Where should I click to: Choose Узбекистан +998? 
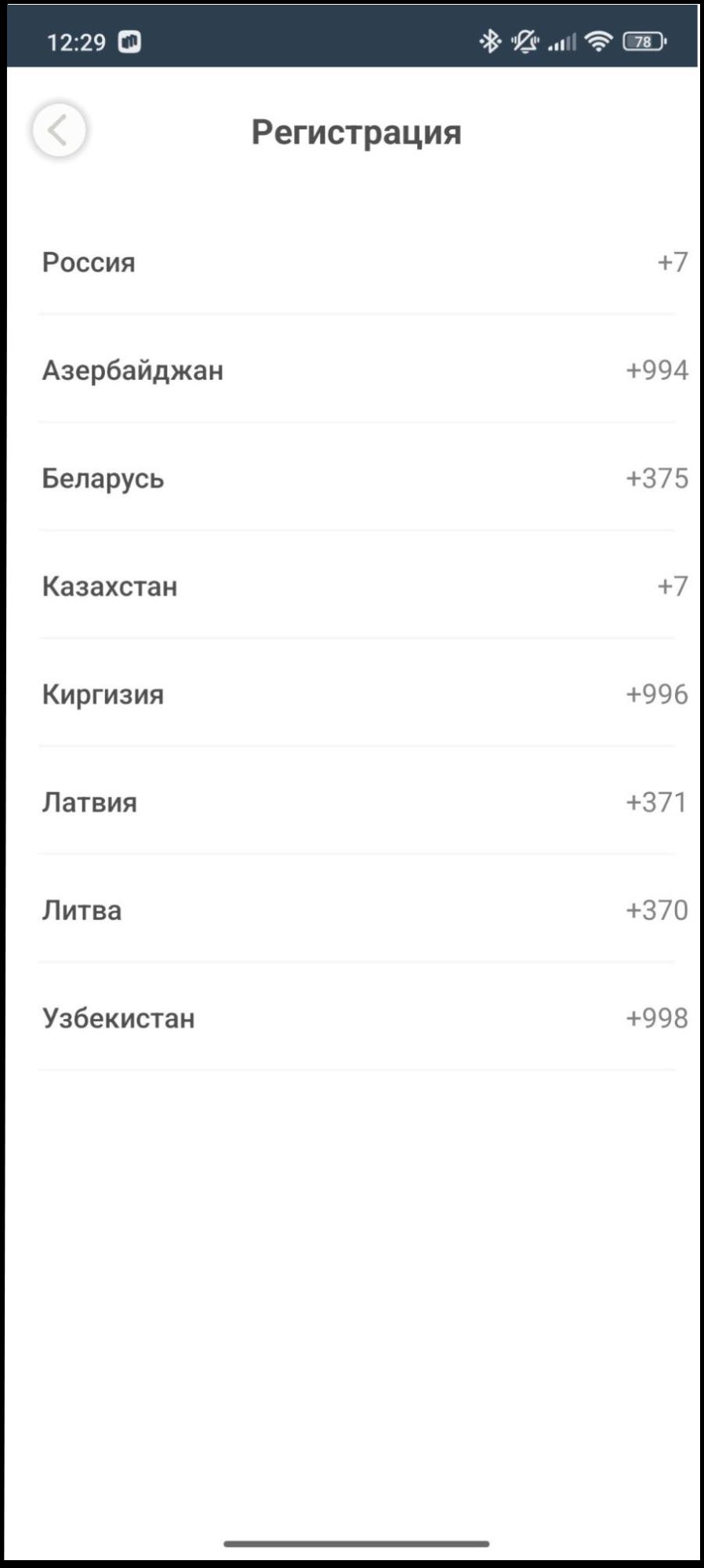click(x=357, y=1019)
